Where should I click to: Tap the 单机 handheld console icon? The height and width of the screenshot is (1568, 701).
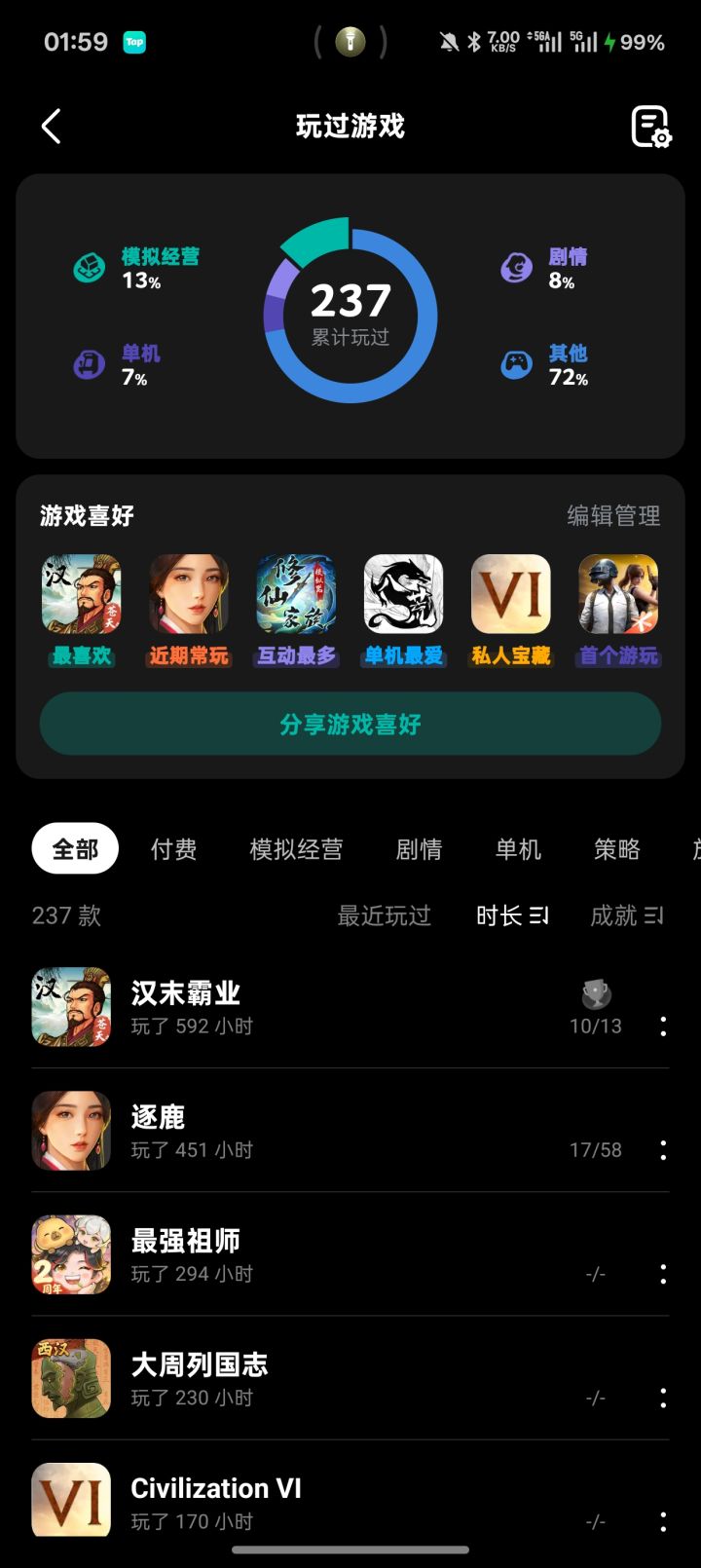pyautogui.click(x=88, y=362)
